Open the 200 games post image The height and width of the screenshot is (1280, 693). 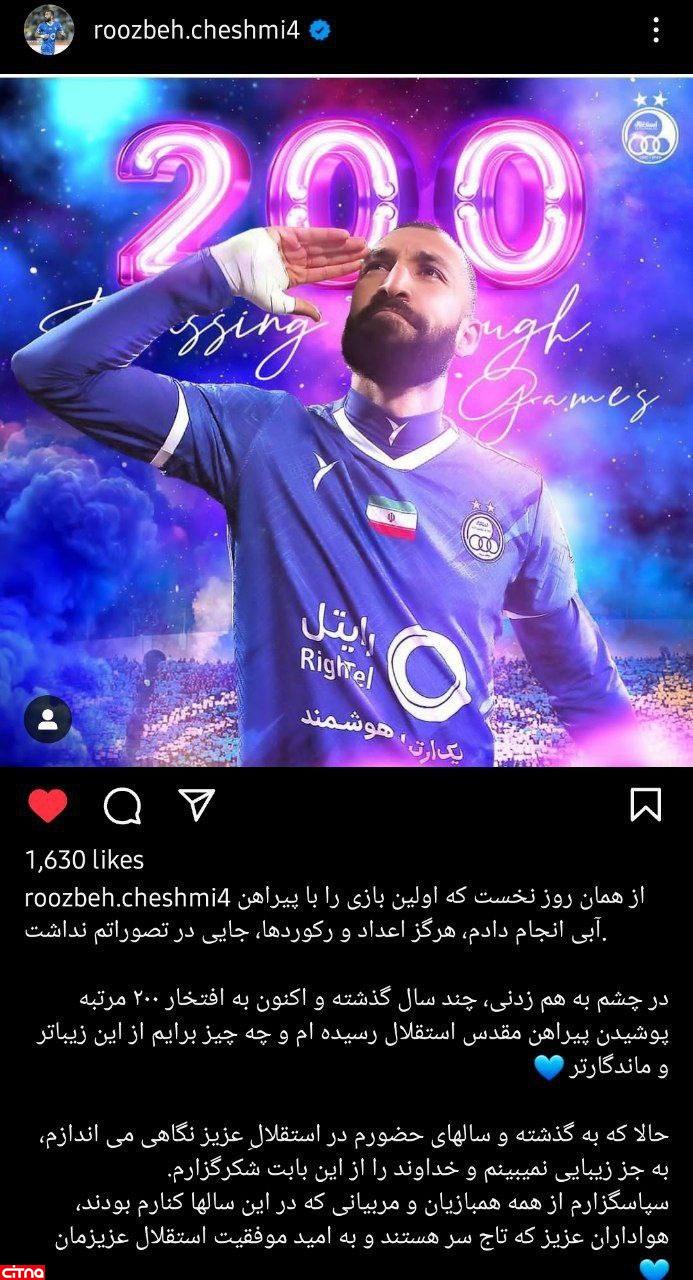pyautogui.click(x=346, y=420)
